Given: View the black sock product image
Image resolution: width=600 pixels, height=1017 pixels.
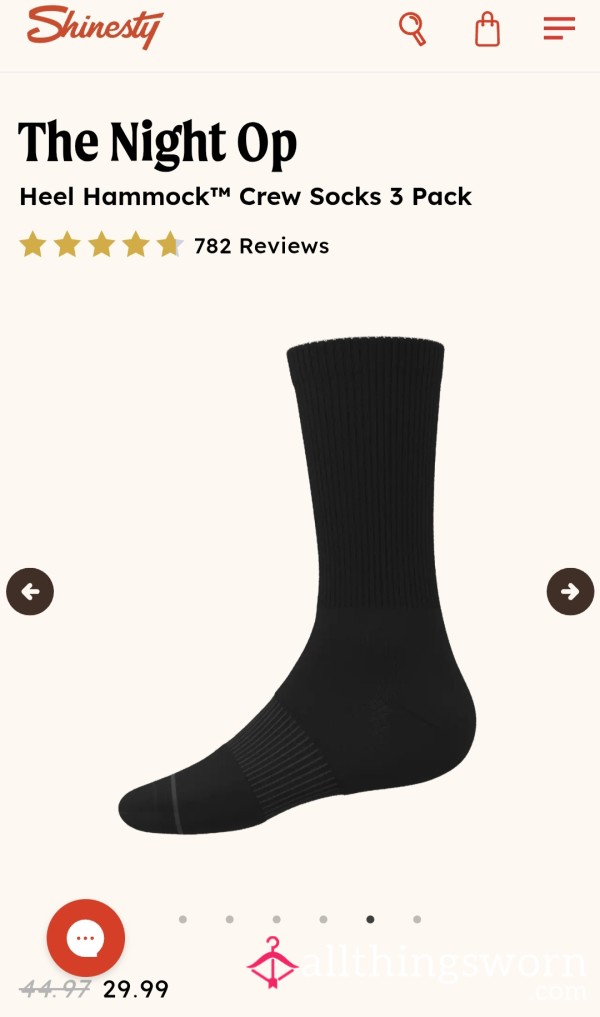Looking at the screenshot, I should [298, 586].
